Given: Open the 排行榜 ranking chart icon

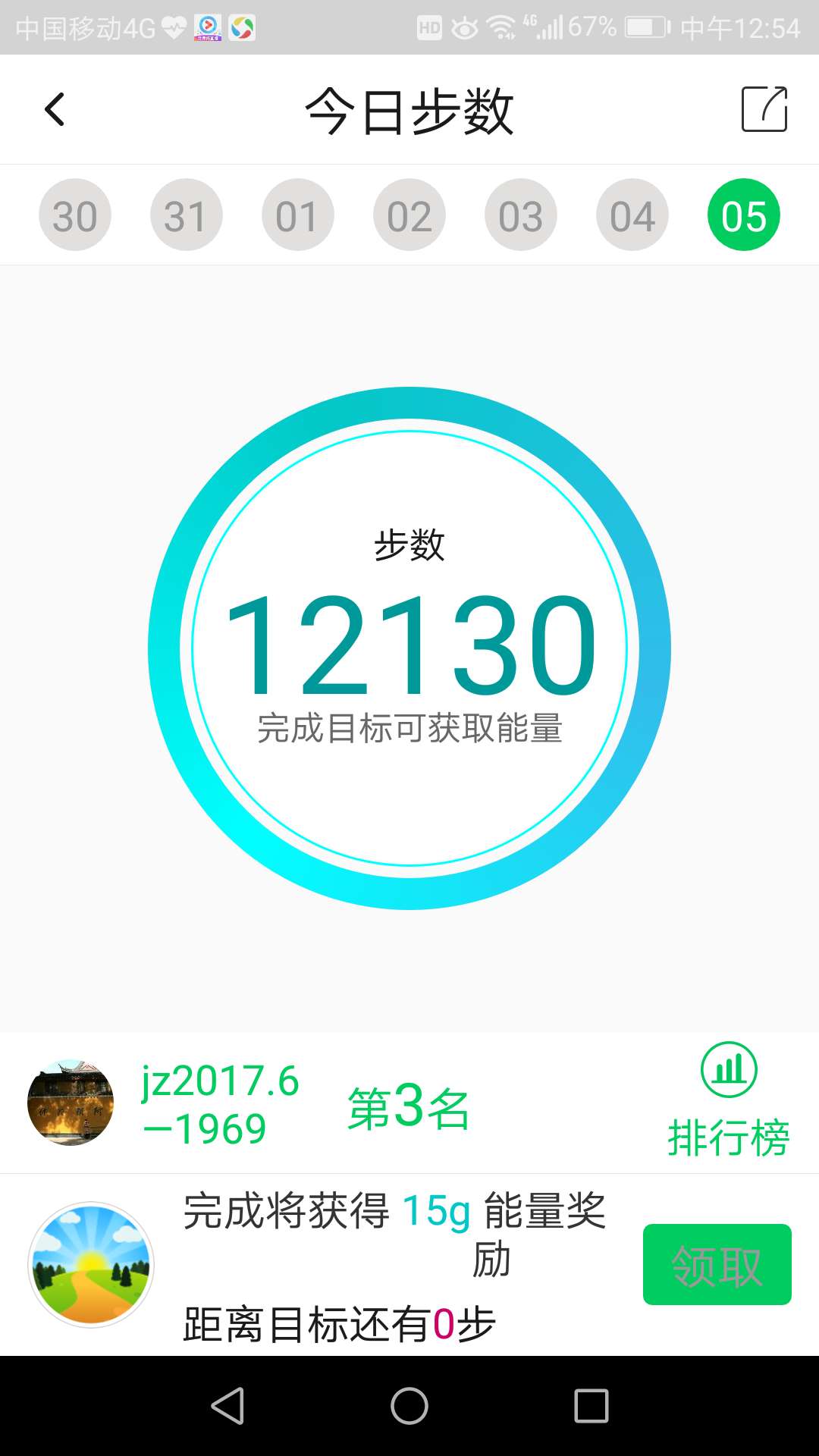Looking at the screenshot, I should pyautogui.click(x=730, y=1071).
